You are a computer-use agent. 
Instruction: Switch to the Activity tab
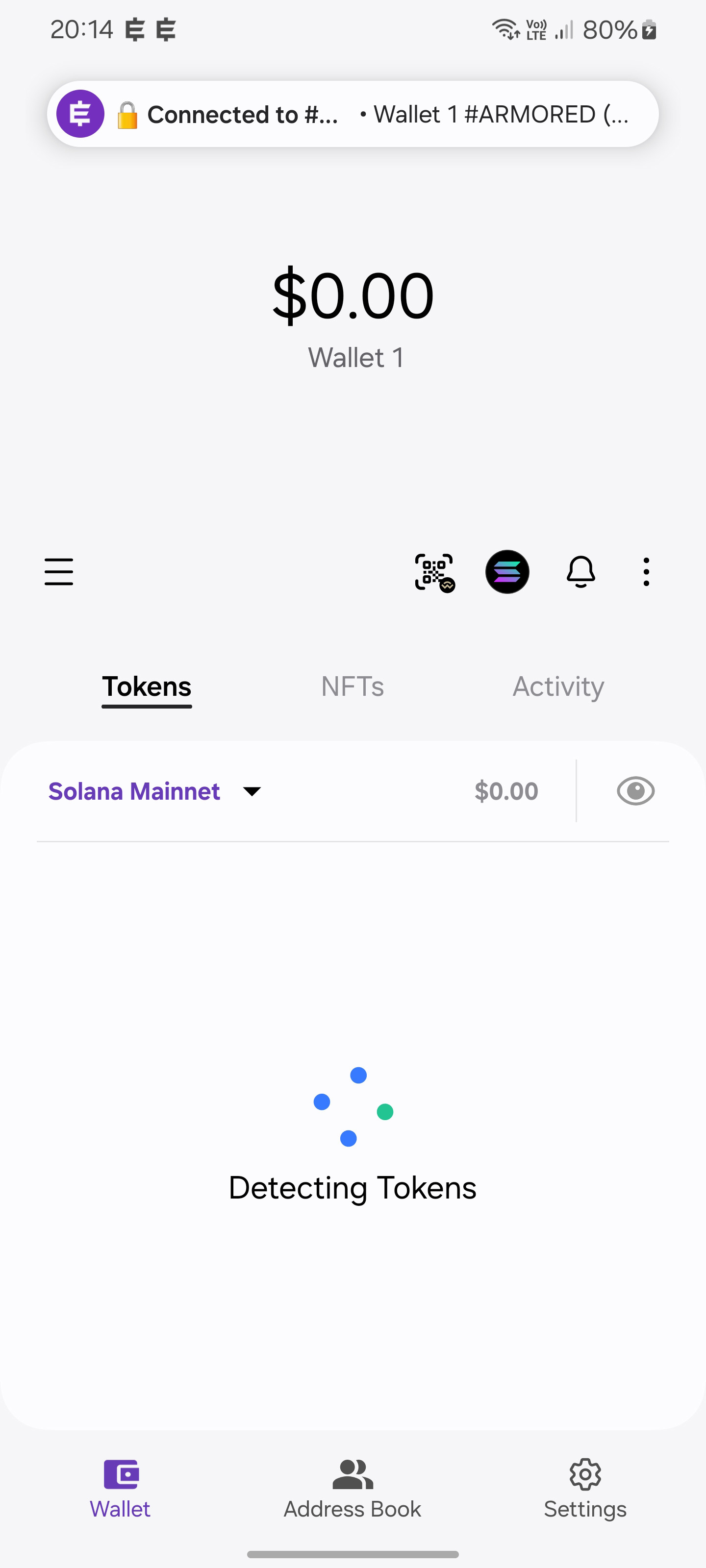[x=558, y=686]
